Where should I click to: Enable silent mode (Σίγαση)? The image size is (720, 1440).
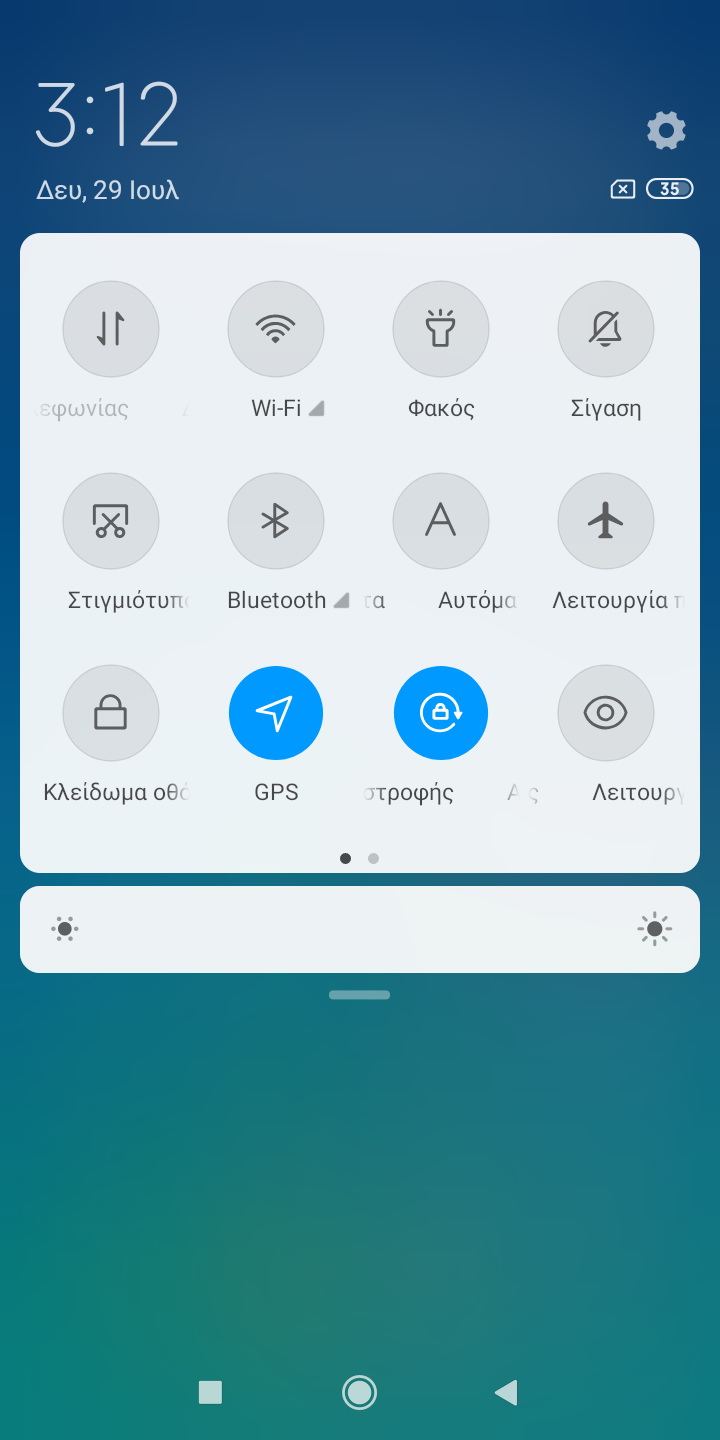coord(606,329)
